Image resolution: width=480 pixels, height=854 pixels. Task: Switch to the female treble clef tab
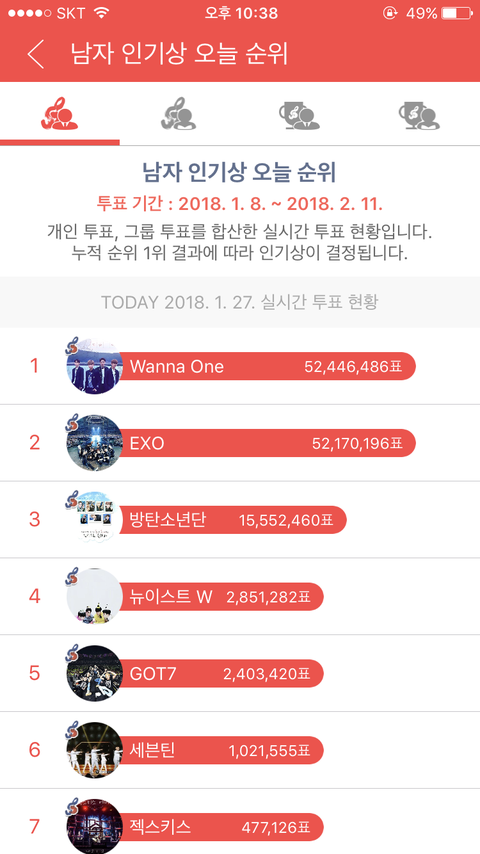179,113
